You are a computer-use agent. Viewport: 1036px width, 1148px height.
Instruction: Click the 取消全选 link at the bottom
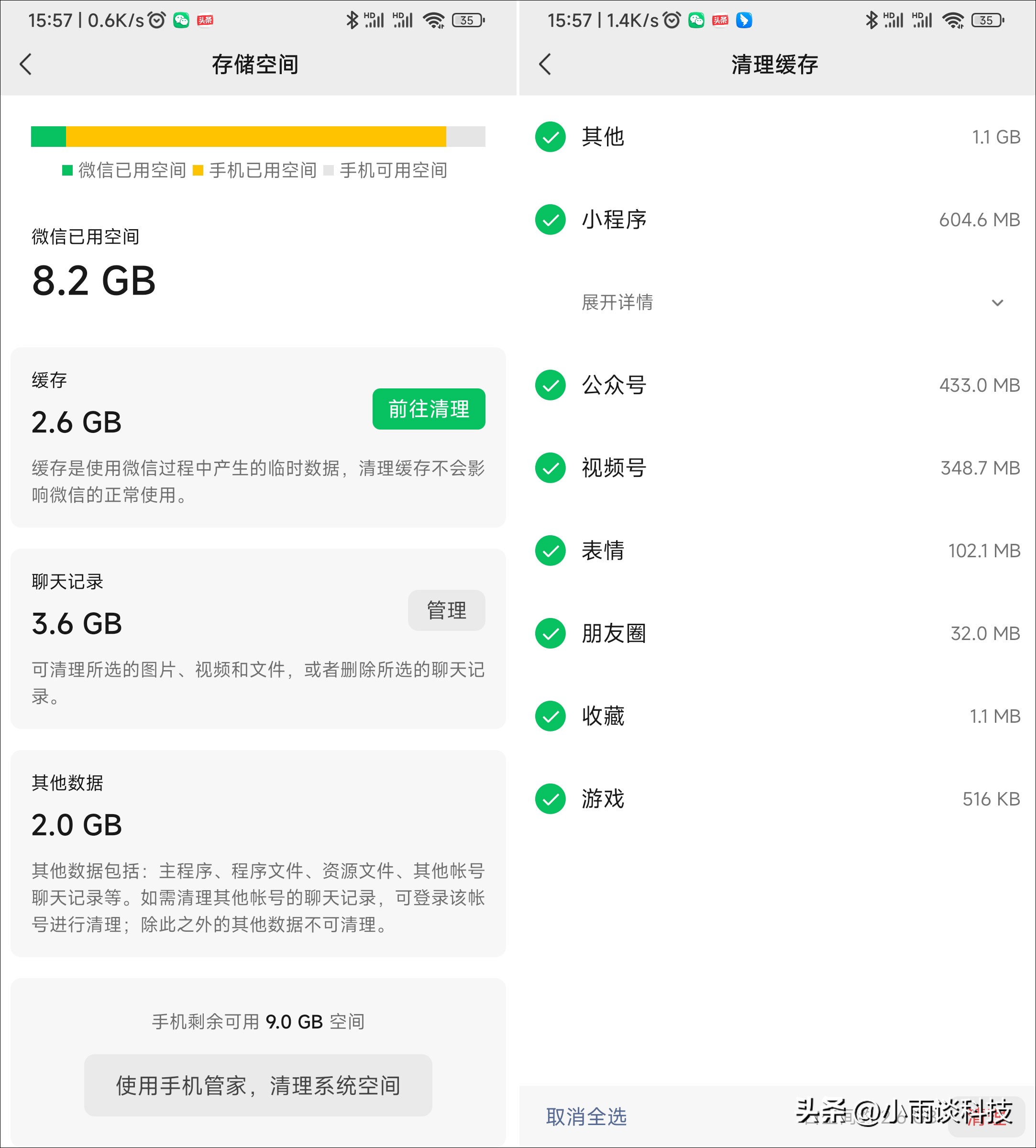[587, 1117]
